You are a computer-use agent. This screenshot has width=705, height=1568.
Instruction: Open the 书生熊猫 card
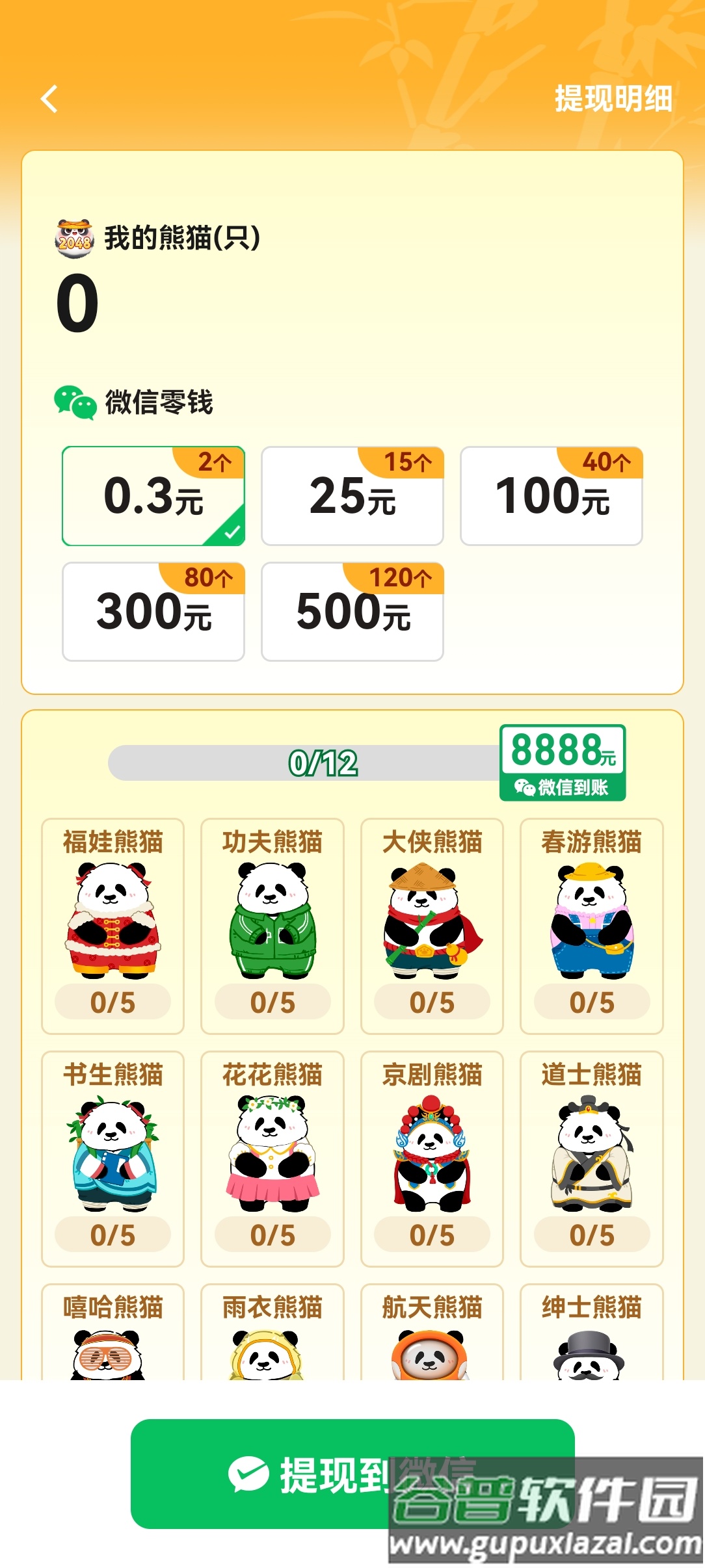[x=113, y=1158]
